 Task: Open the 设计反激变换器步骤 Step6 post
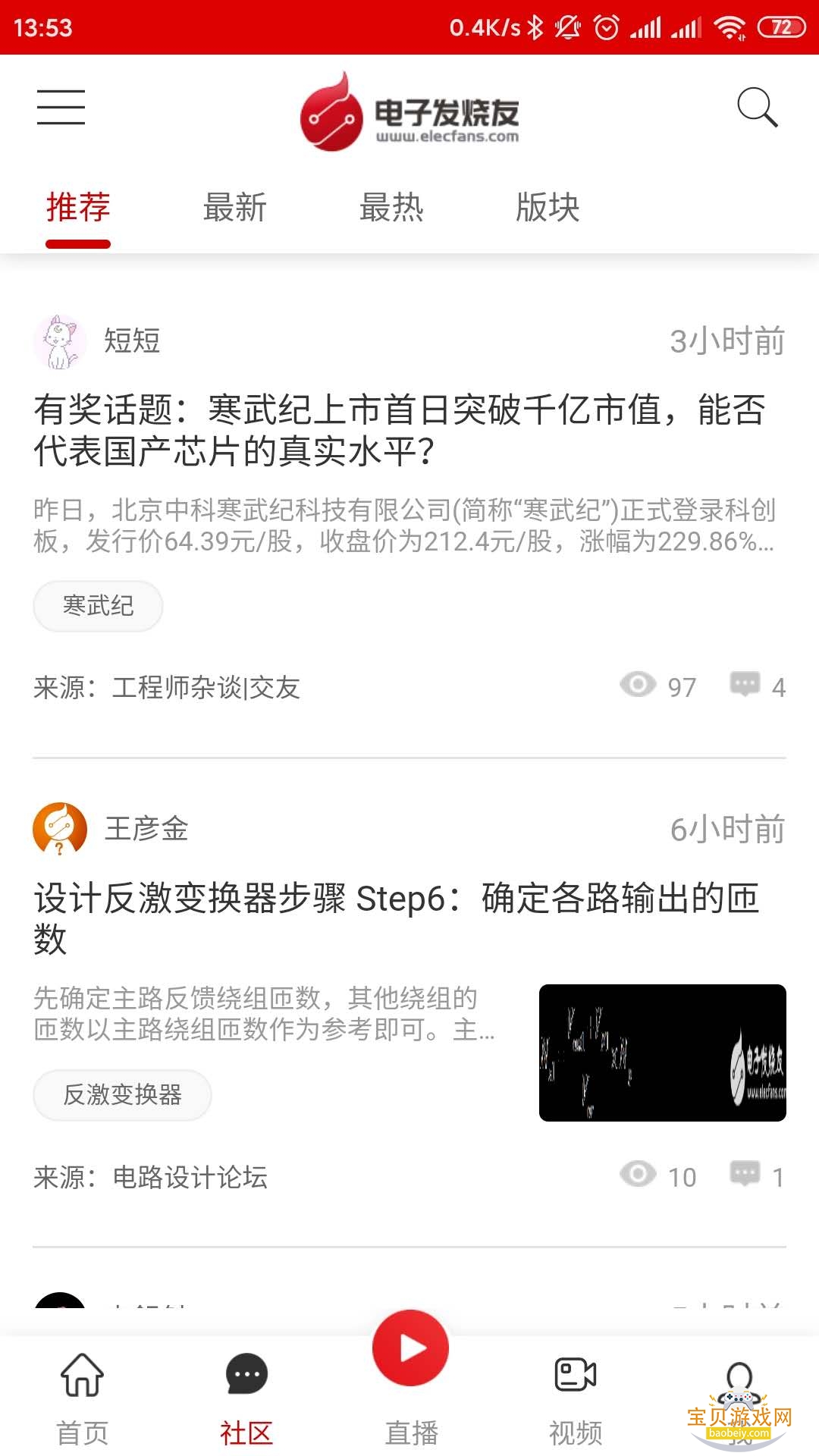(396, 918)
